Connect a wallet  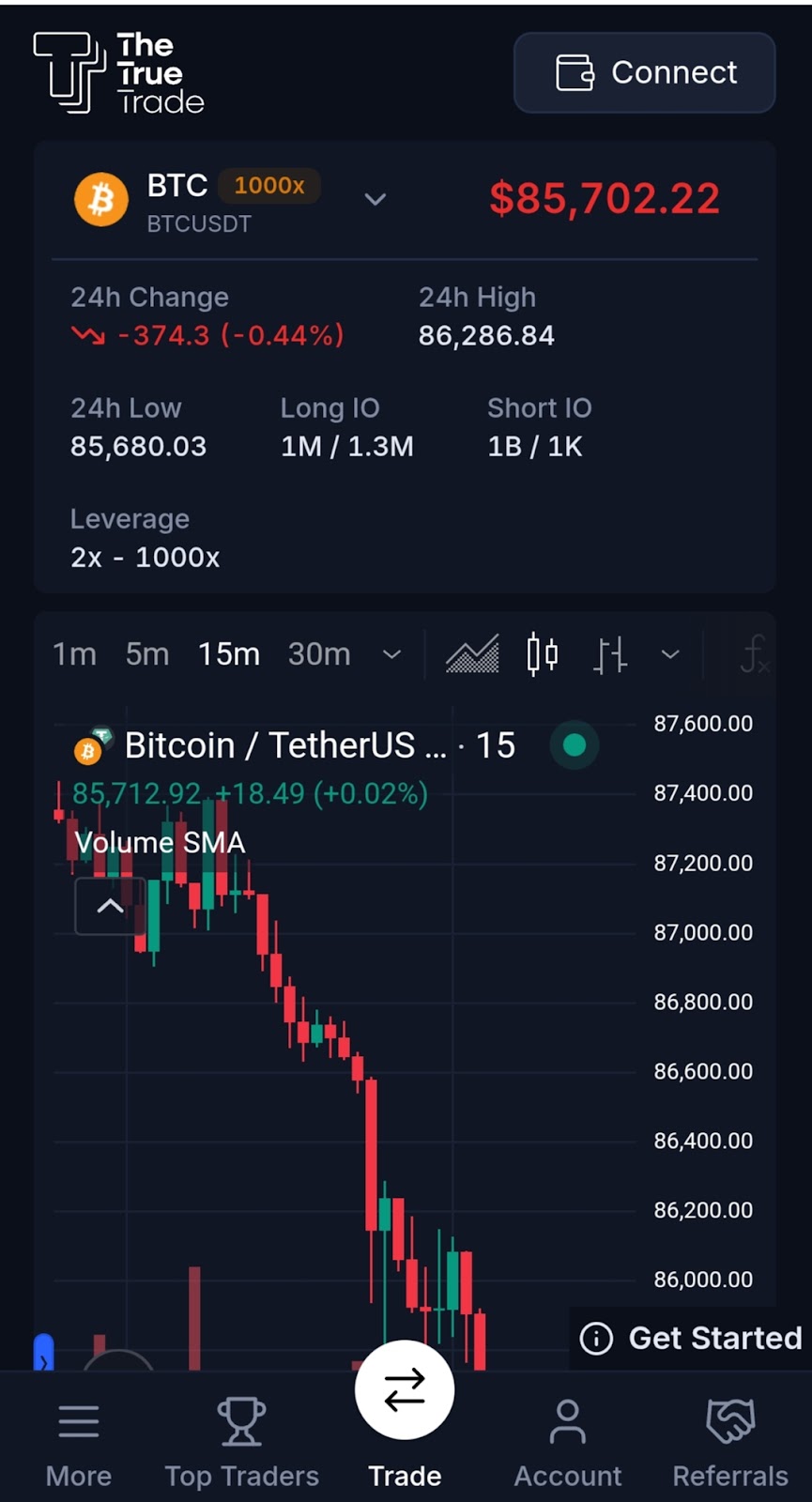click(x=644, y=73)
